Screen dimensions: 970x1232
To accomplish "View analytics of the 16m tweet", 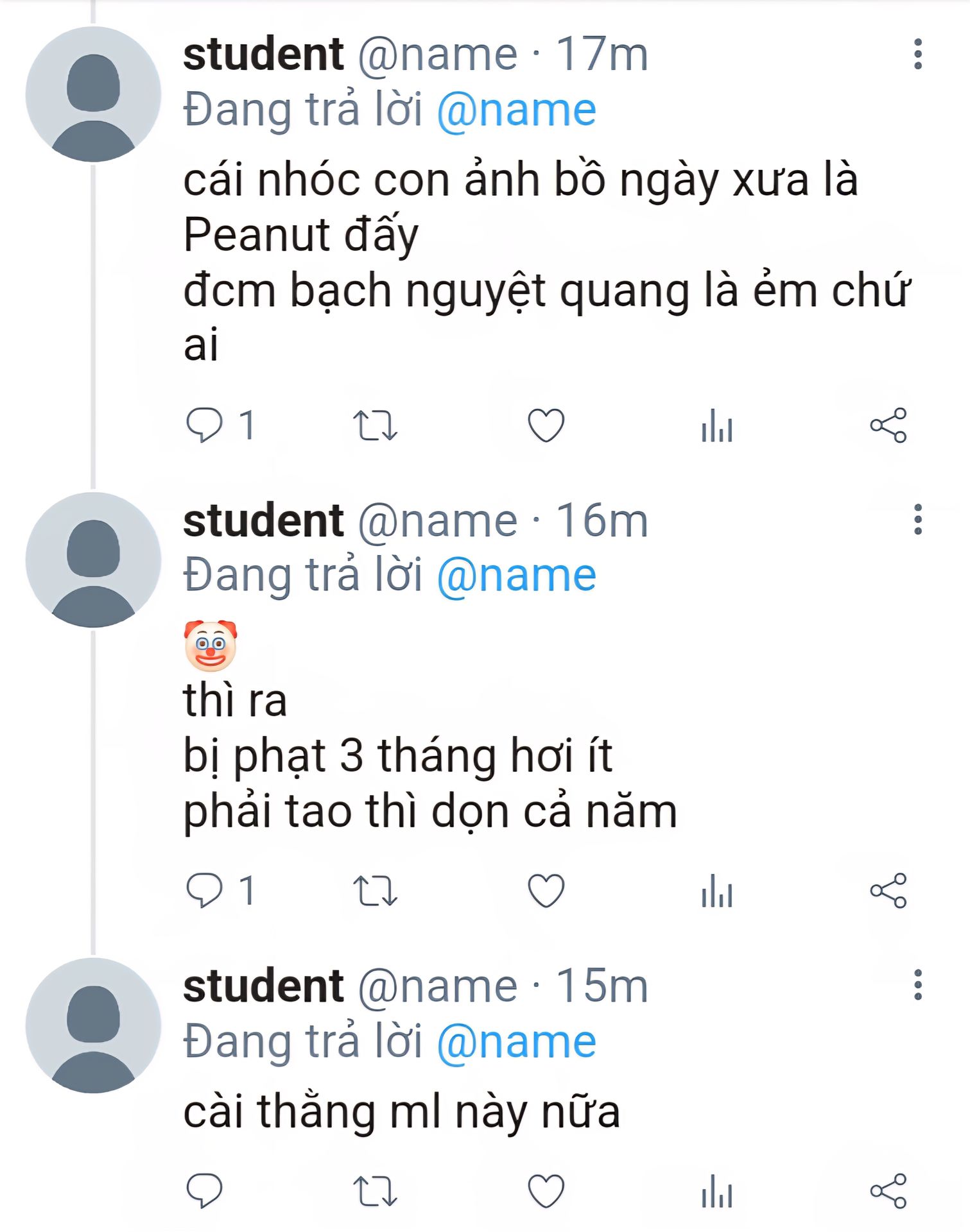I will pyautogui.click(x=717, y=891).
